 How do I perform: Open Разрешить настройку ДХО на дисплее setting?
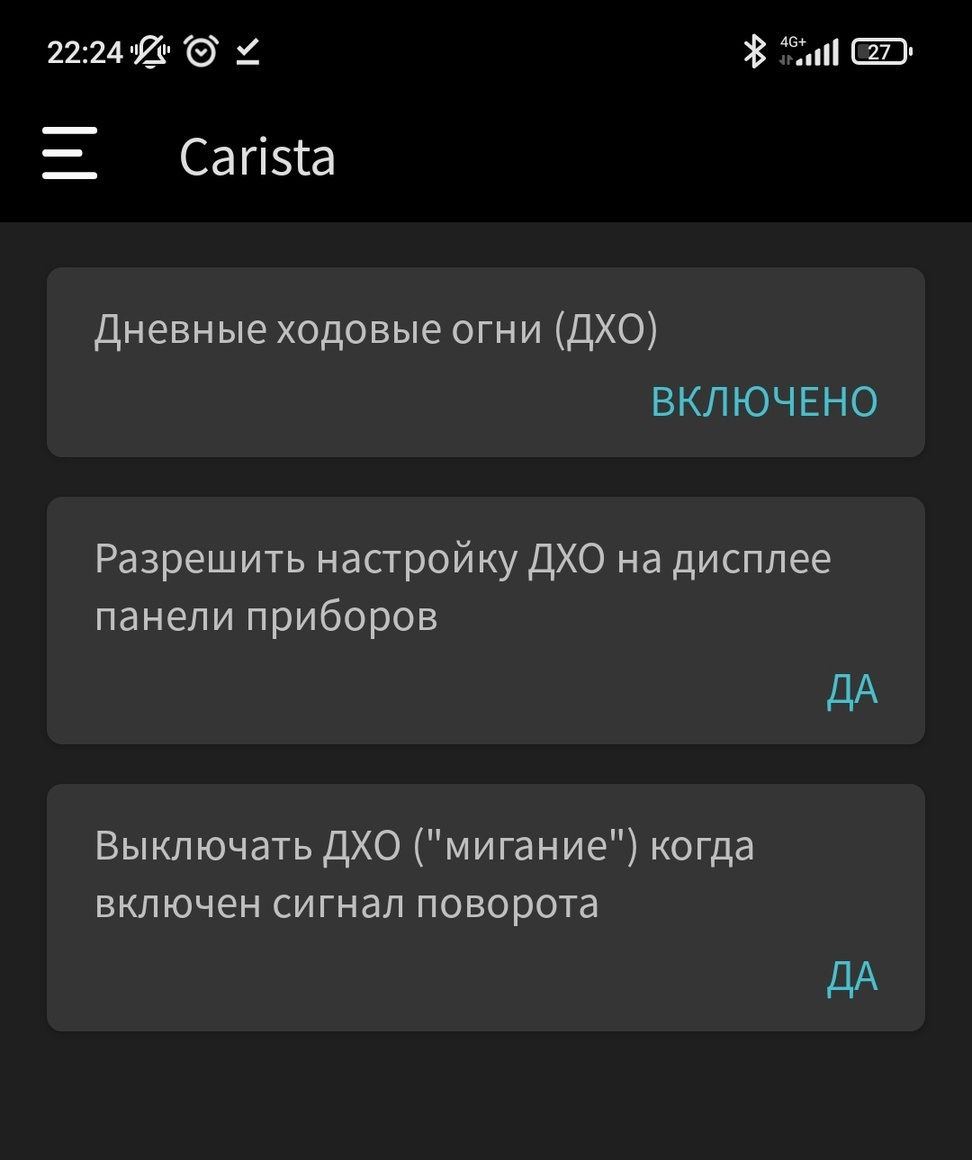click(485, 620)
